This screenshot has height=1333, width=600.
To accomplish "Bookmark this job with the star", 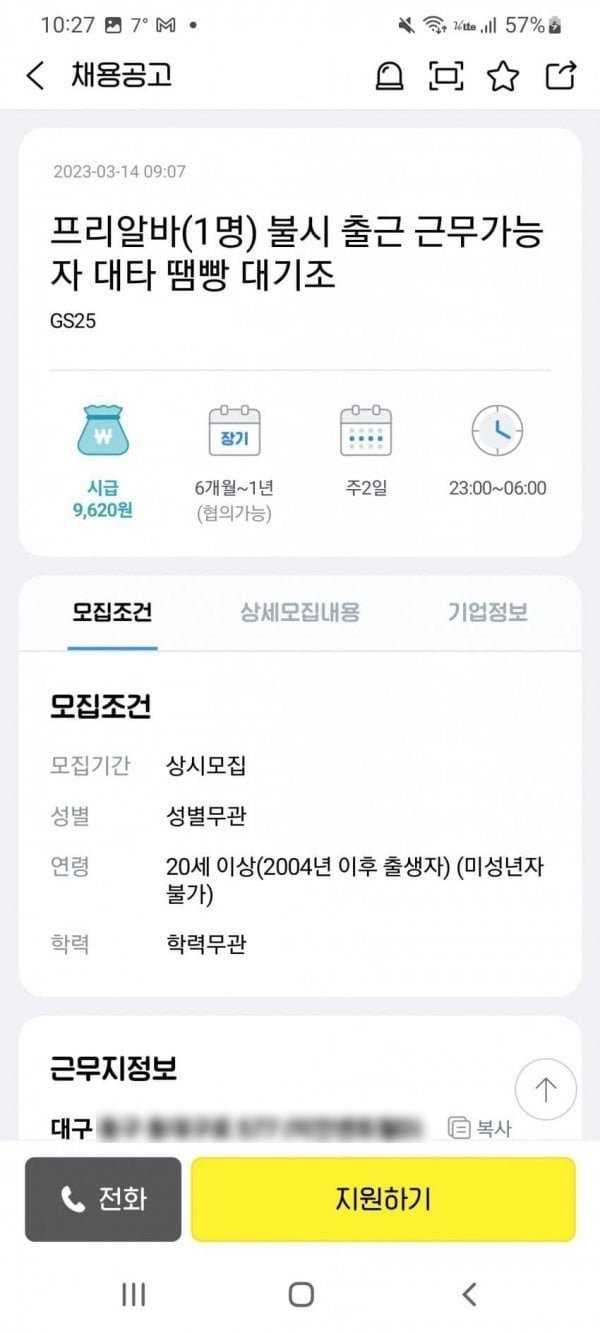I will tap(504, 76).
